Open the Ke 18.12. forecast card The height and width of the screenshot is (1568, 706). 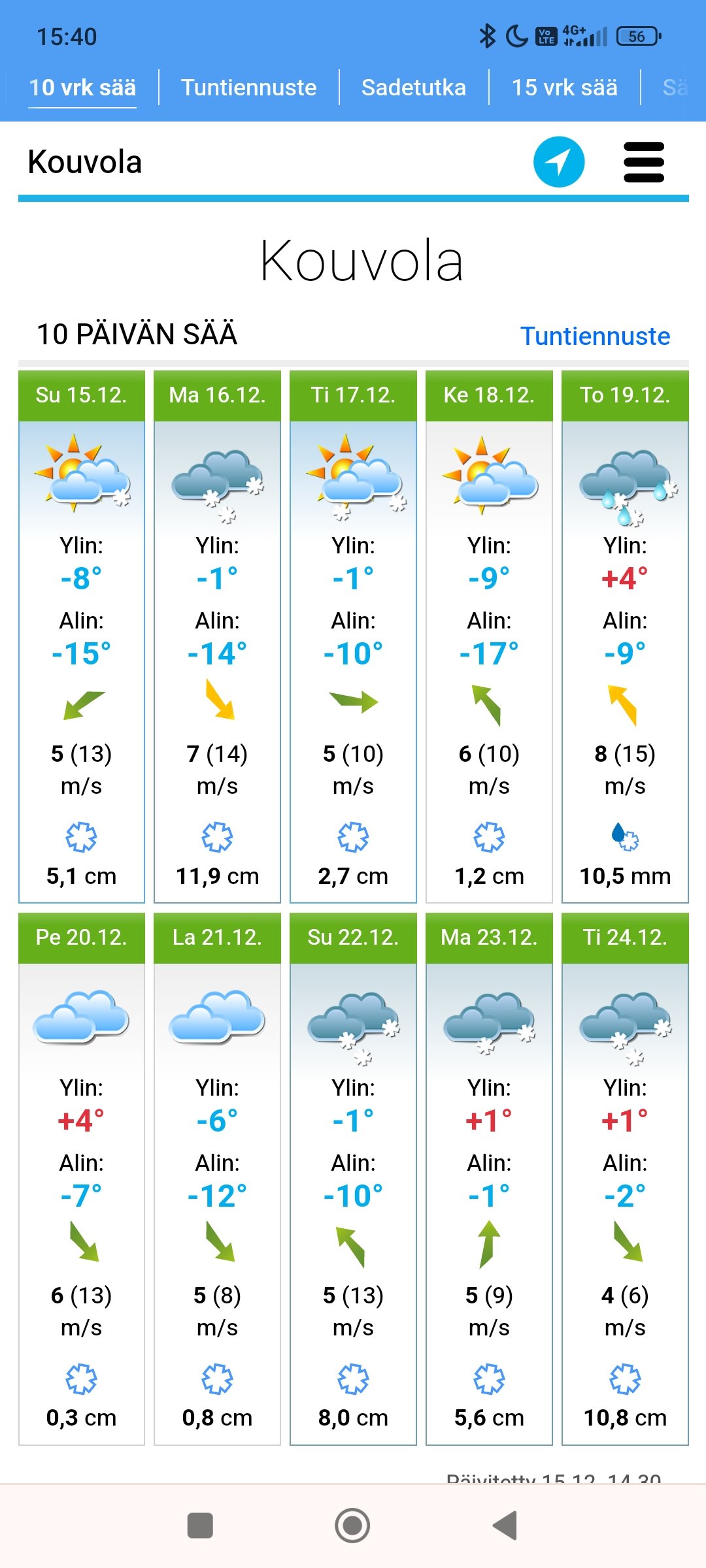coord(489,636)
